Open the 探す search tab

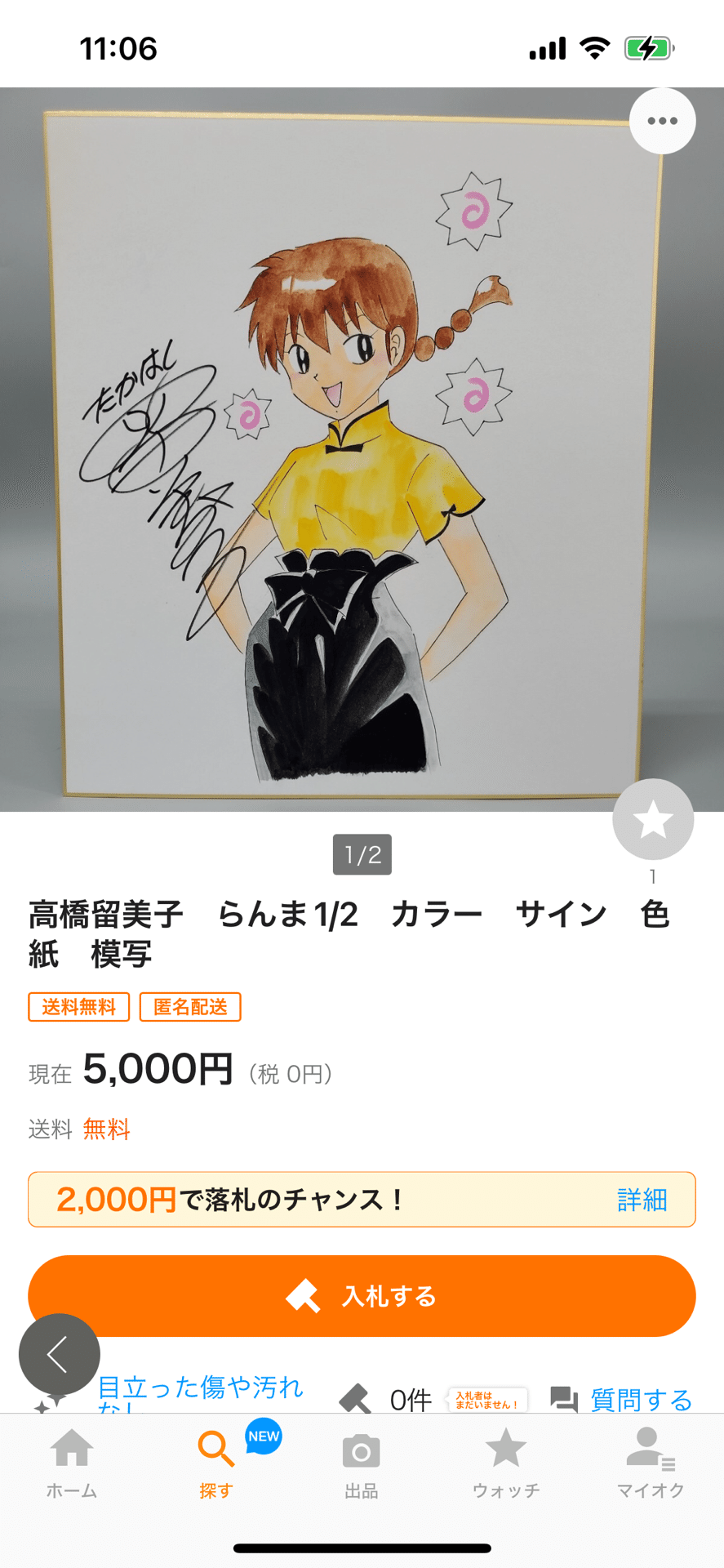point(216,1463)
